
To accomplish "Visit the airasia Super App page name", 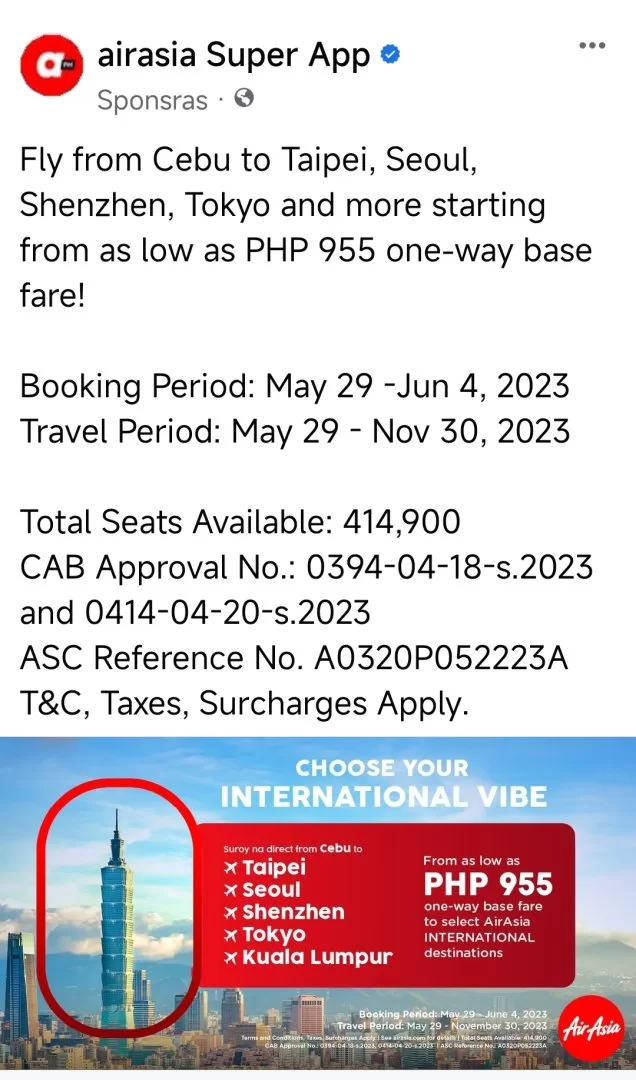I will (x=234, y=56).
